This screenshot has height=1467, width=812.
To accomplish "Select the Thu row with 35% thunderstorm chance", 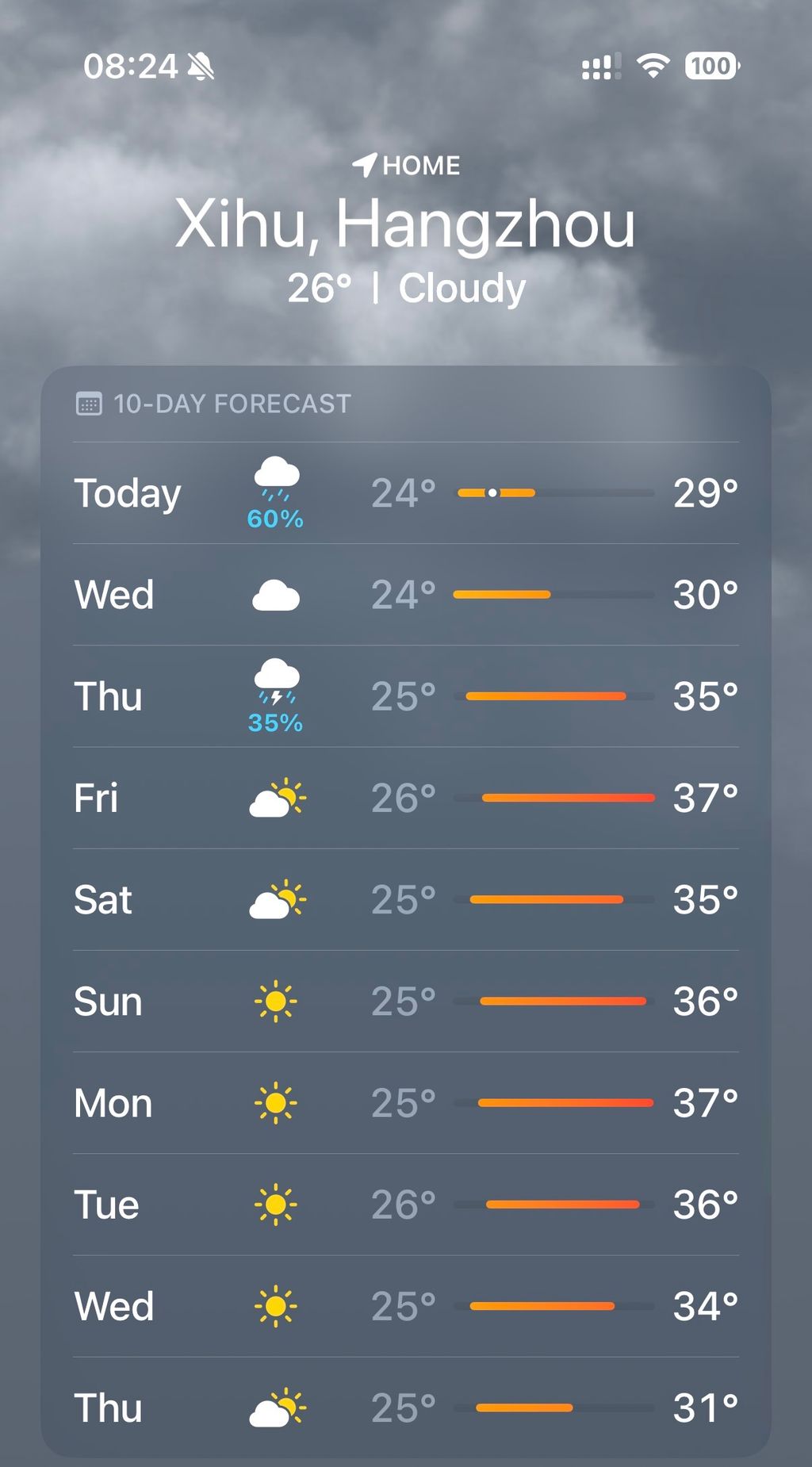I will [405, 696].
